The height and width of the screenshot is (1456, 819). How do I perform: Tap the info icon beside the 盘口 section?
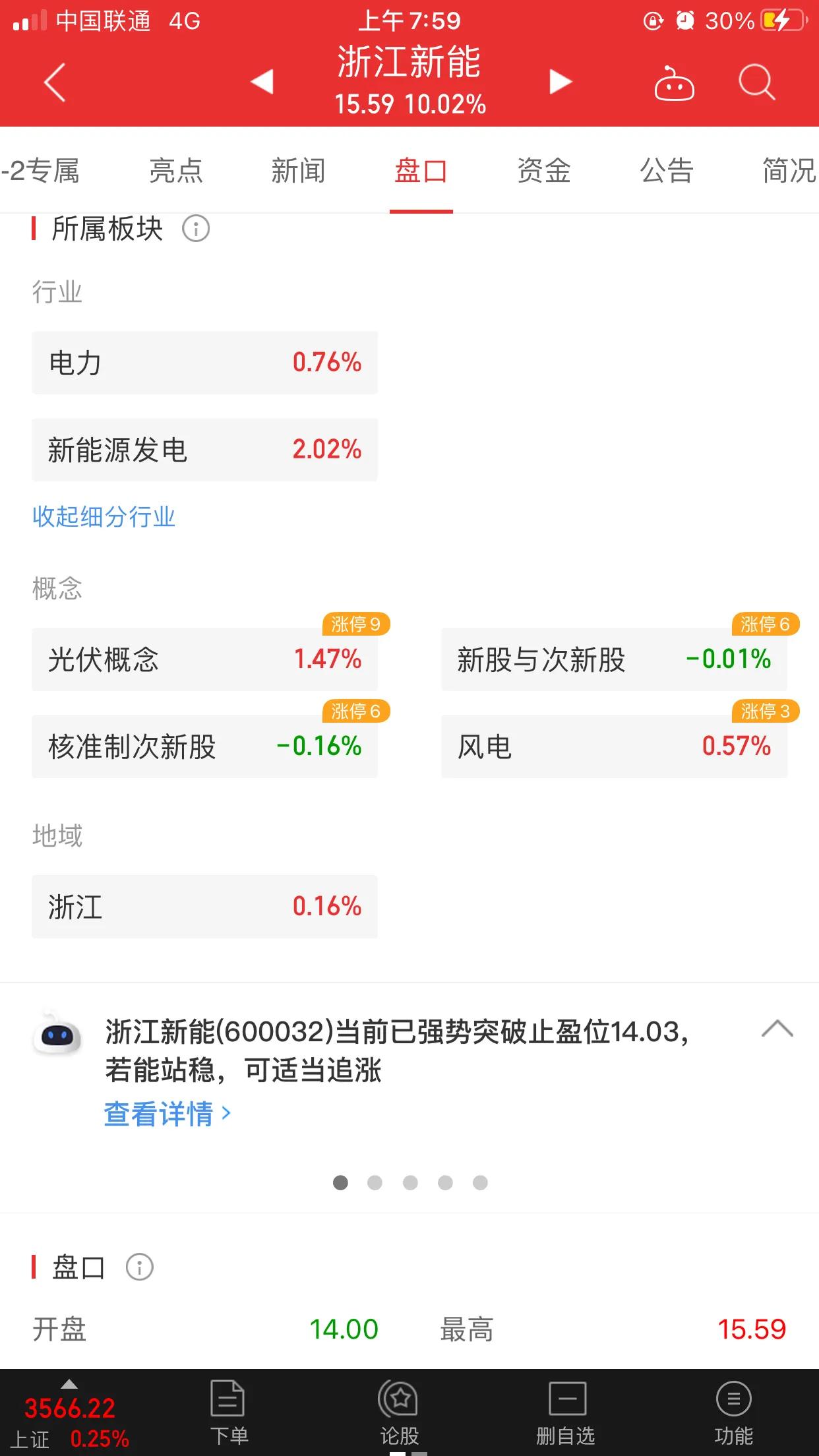[139, 1267]
